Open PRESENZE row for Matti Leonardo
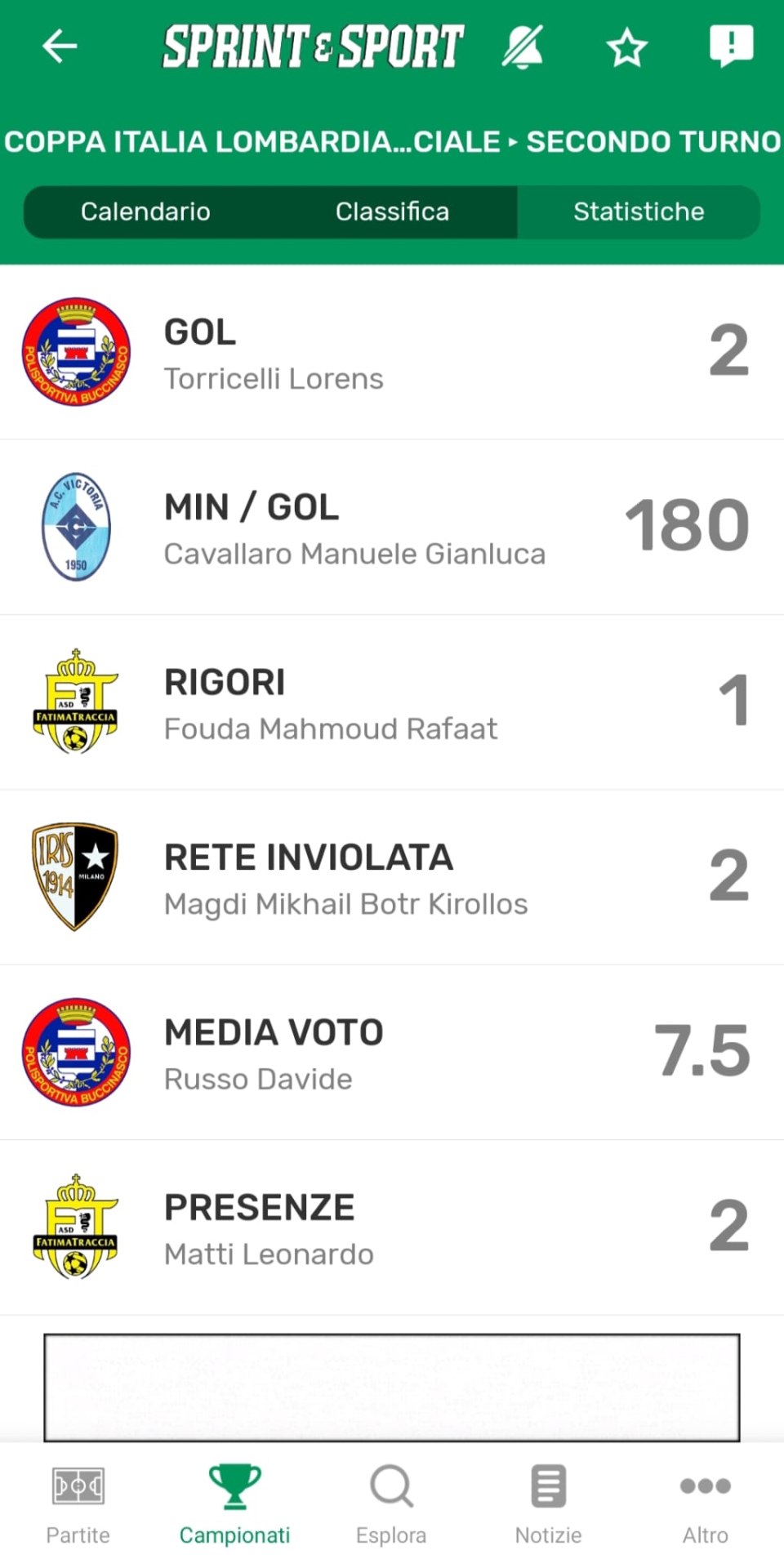This screenshot has height=1568, width=784. pyautogui.click(x=392, y=1227)
